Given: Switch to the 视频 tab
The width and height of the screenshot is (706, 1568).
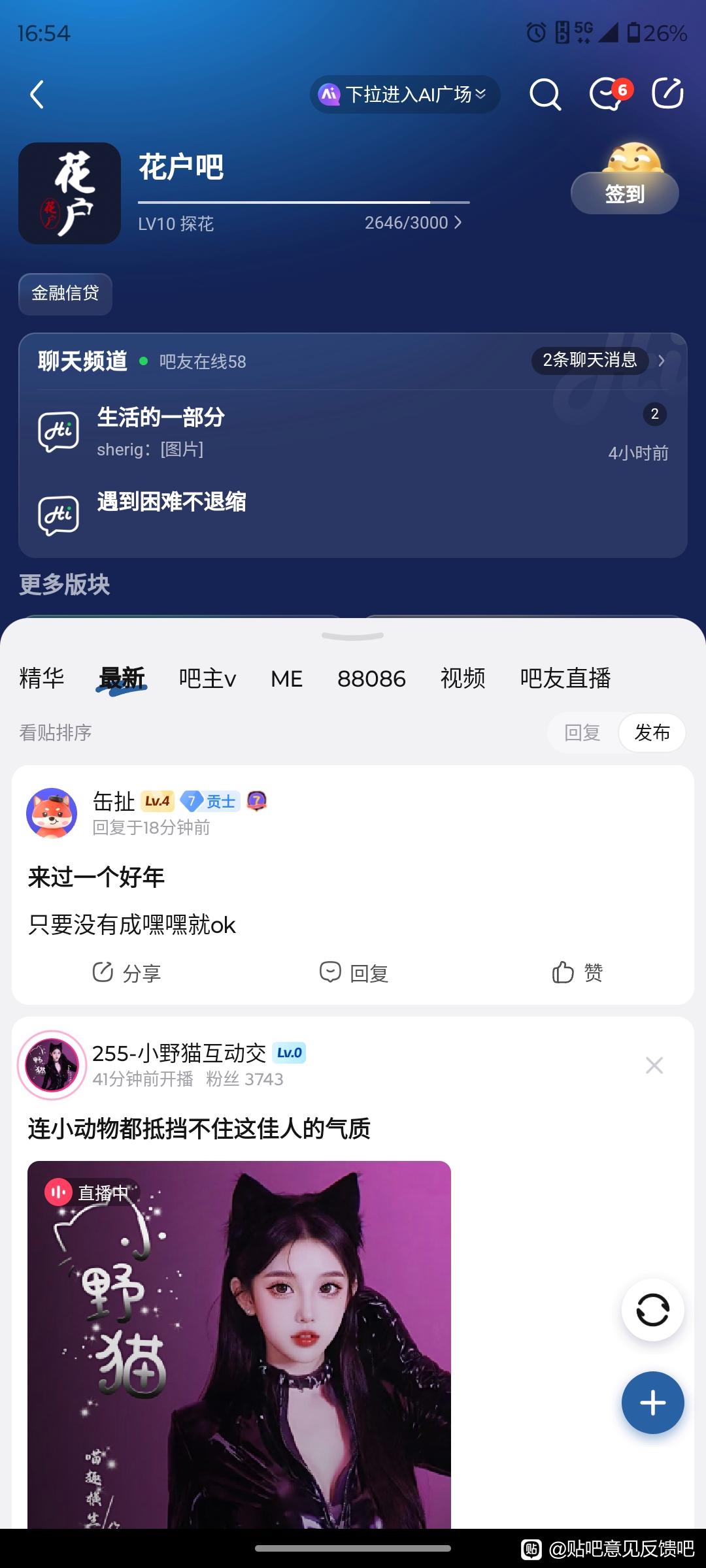Looking at the screenshot, I should coord(462,679).
